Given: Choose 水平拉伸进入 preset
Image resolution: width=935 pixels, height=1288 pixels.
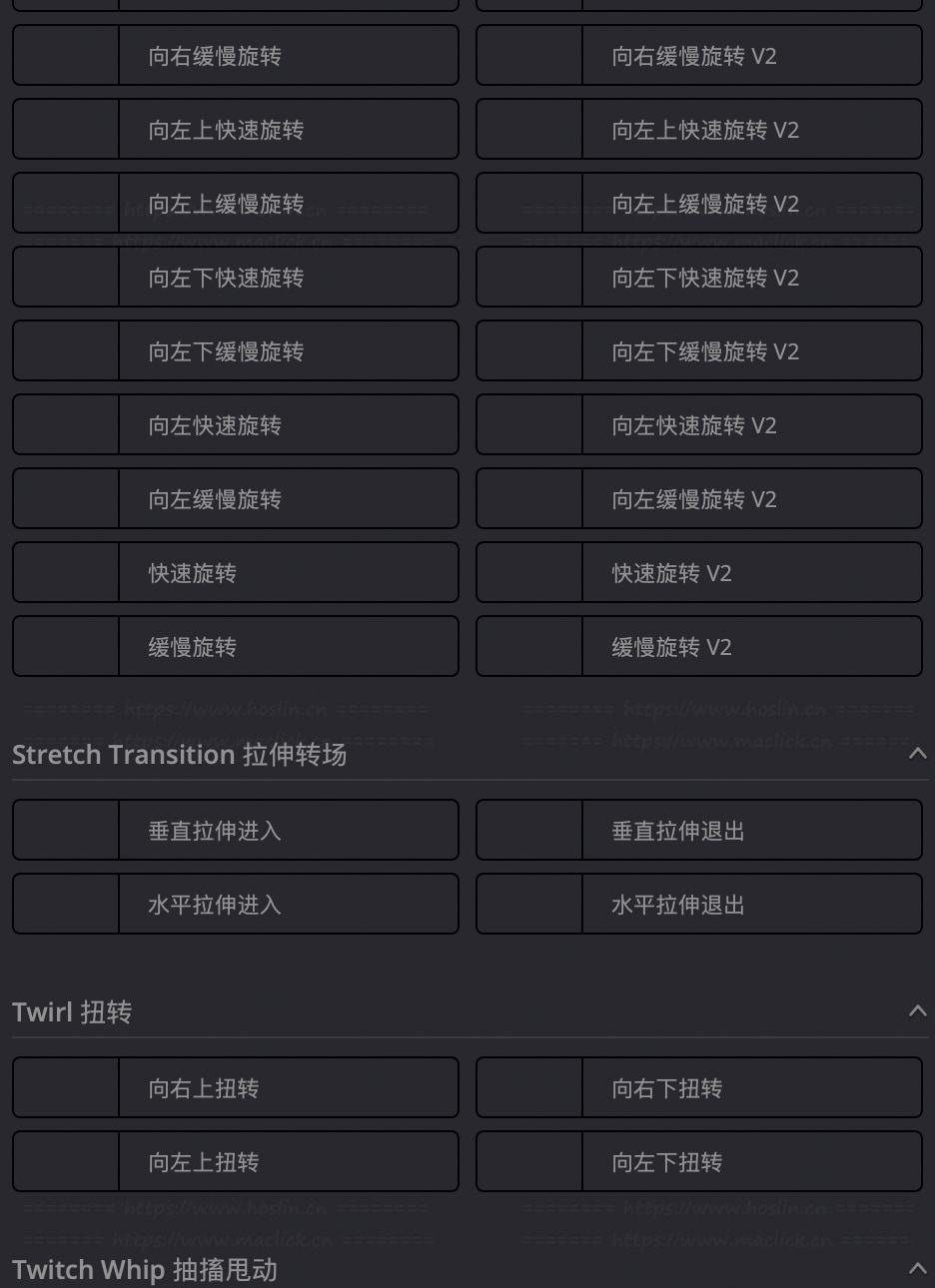Looking at the screenshot, I should [236, 905].
